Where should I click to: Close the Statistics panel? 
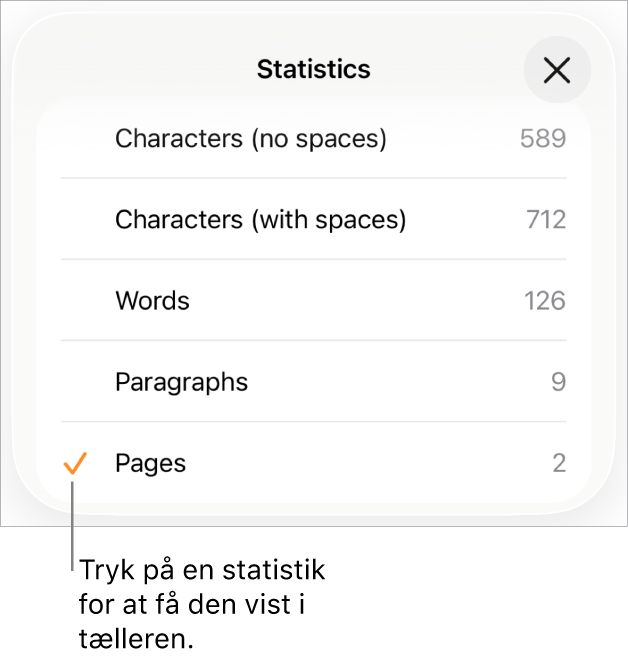557,70
